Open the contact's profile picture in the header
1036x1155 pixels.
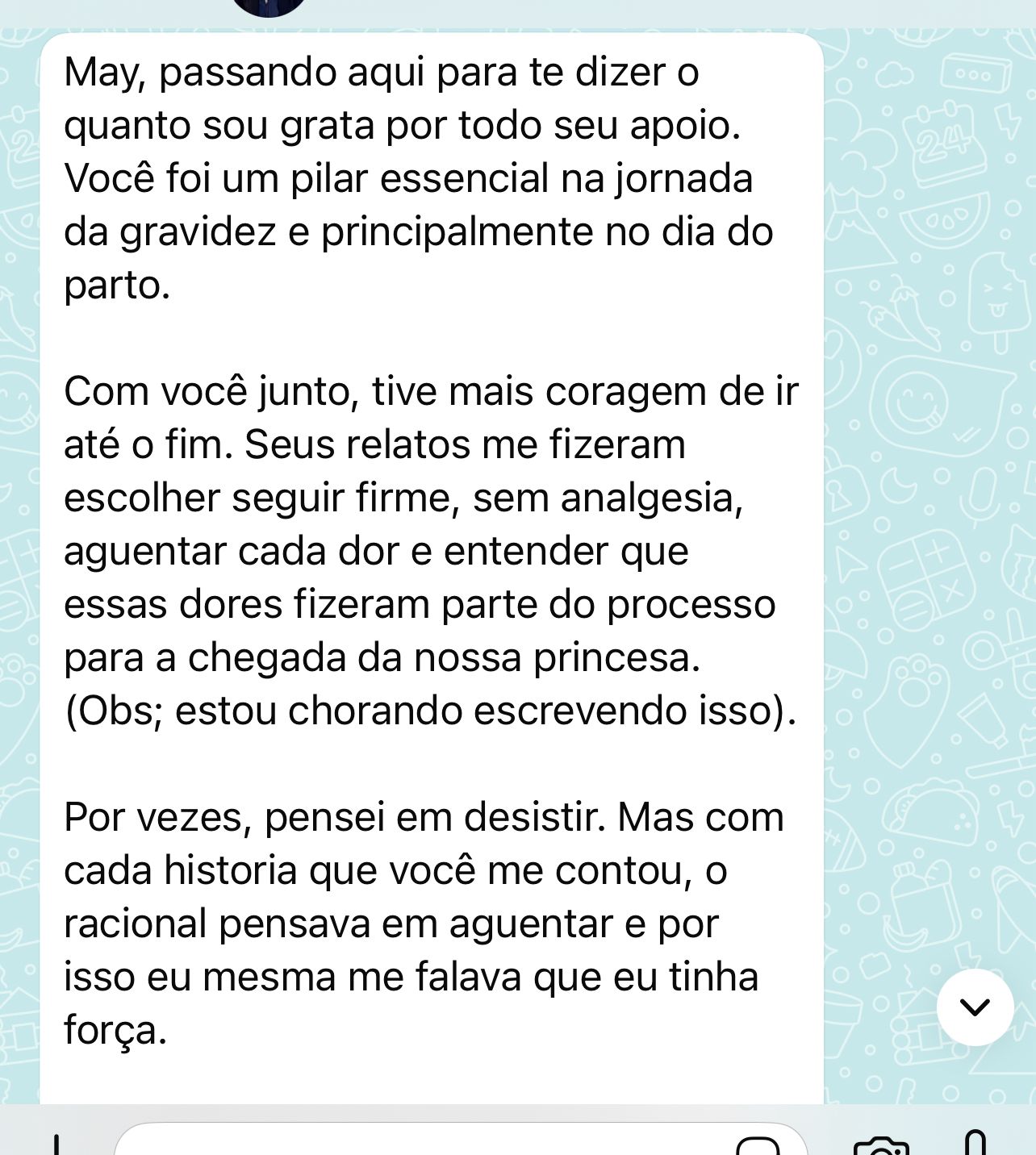point(269,6)
